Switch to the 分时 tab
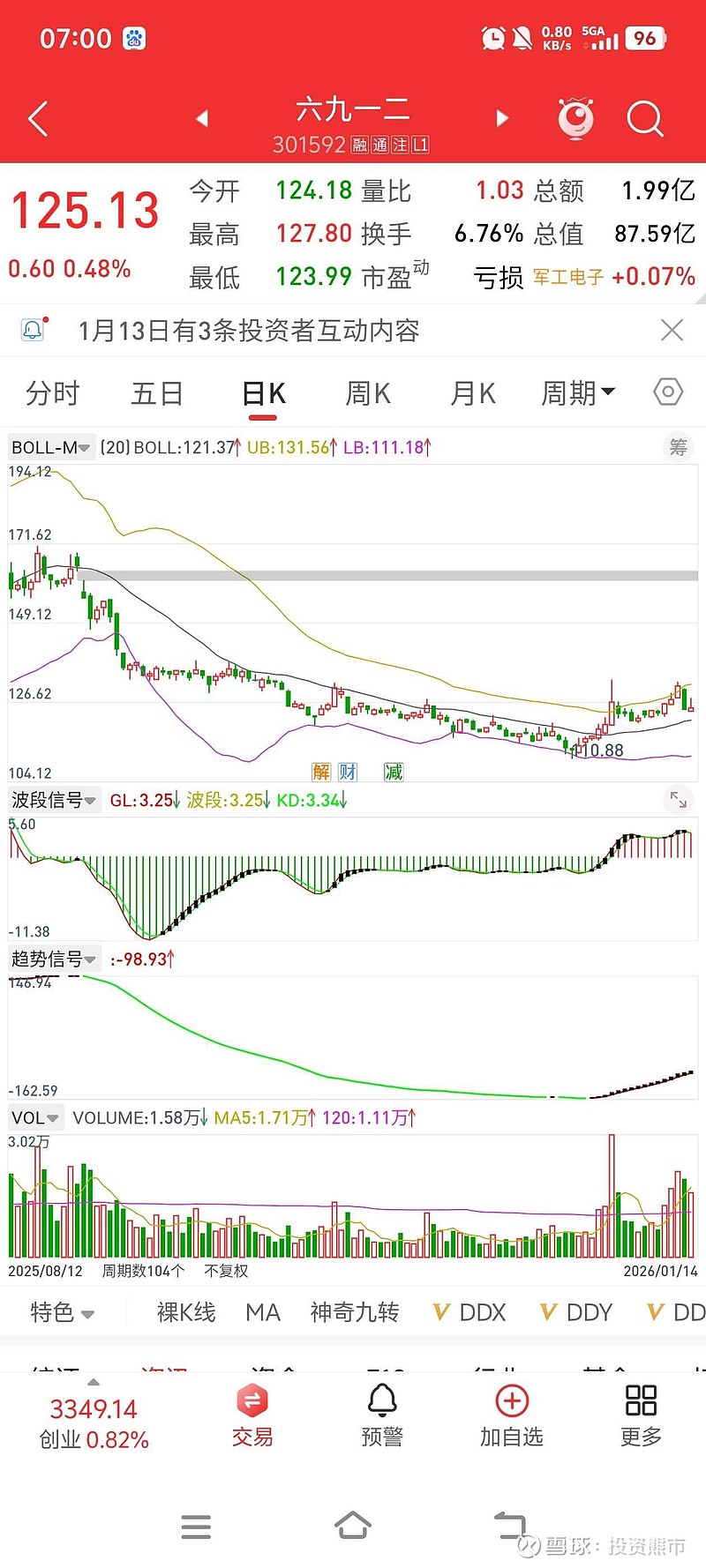 [x=53, y=393]
